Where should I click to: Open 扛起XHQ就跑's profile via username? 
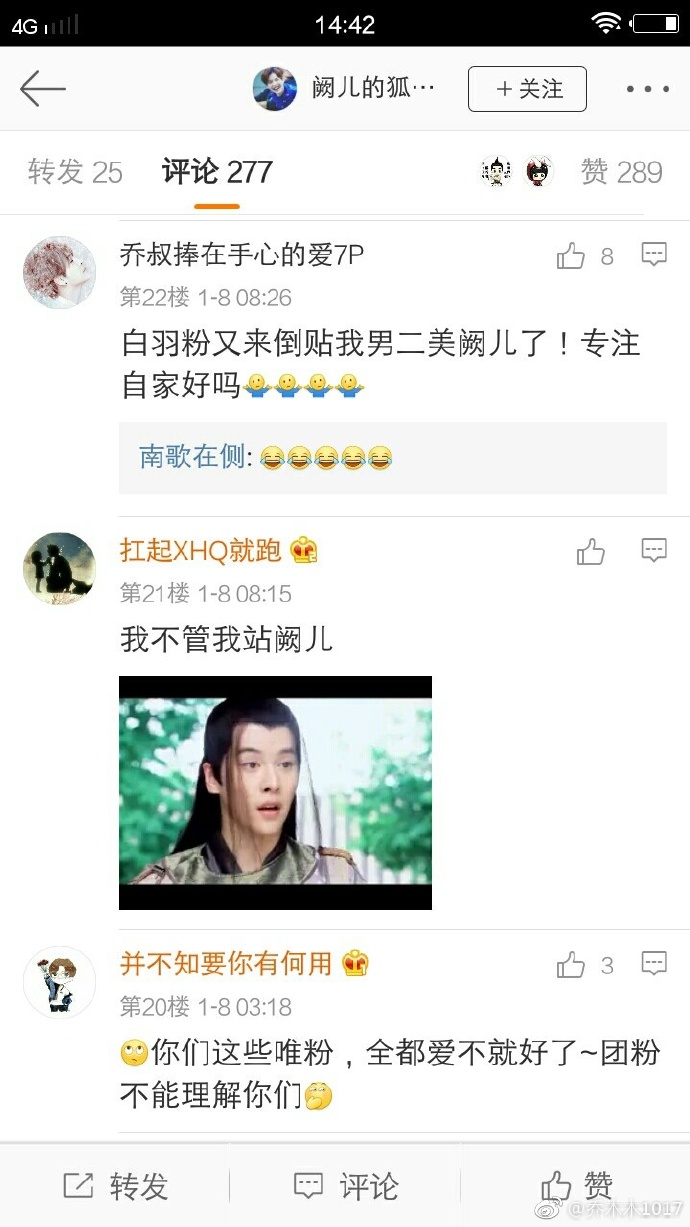click(201, 550)
